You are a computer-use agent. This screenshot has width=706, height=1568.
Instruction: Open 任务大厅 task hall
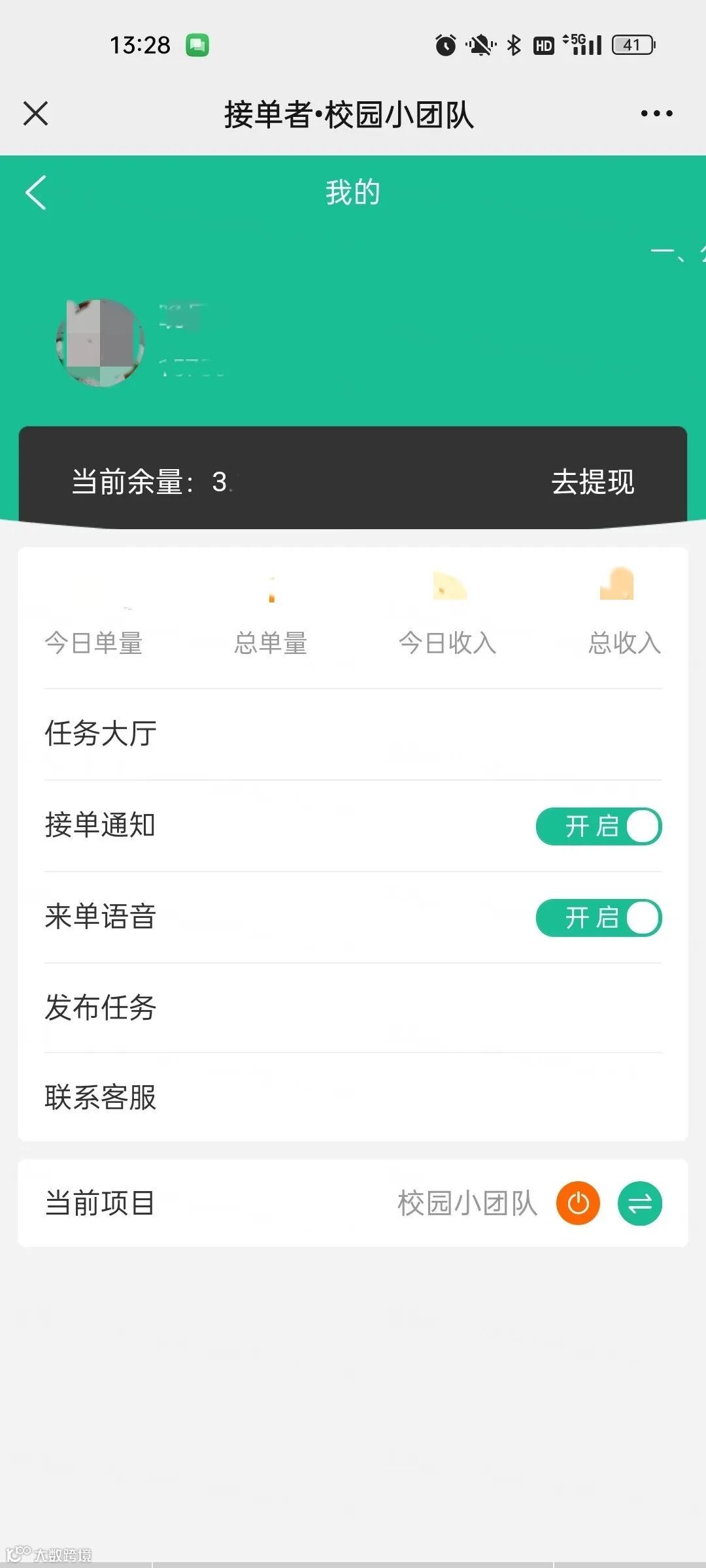pos(353,734)
